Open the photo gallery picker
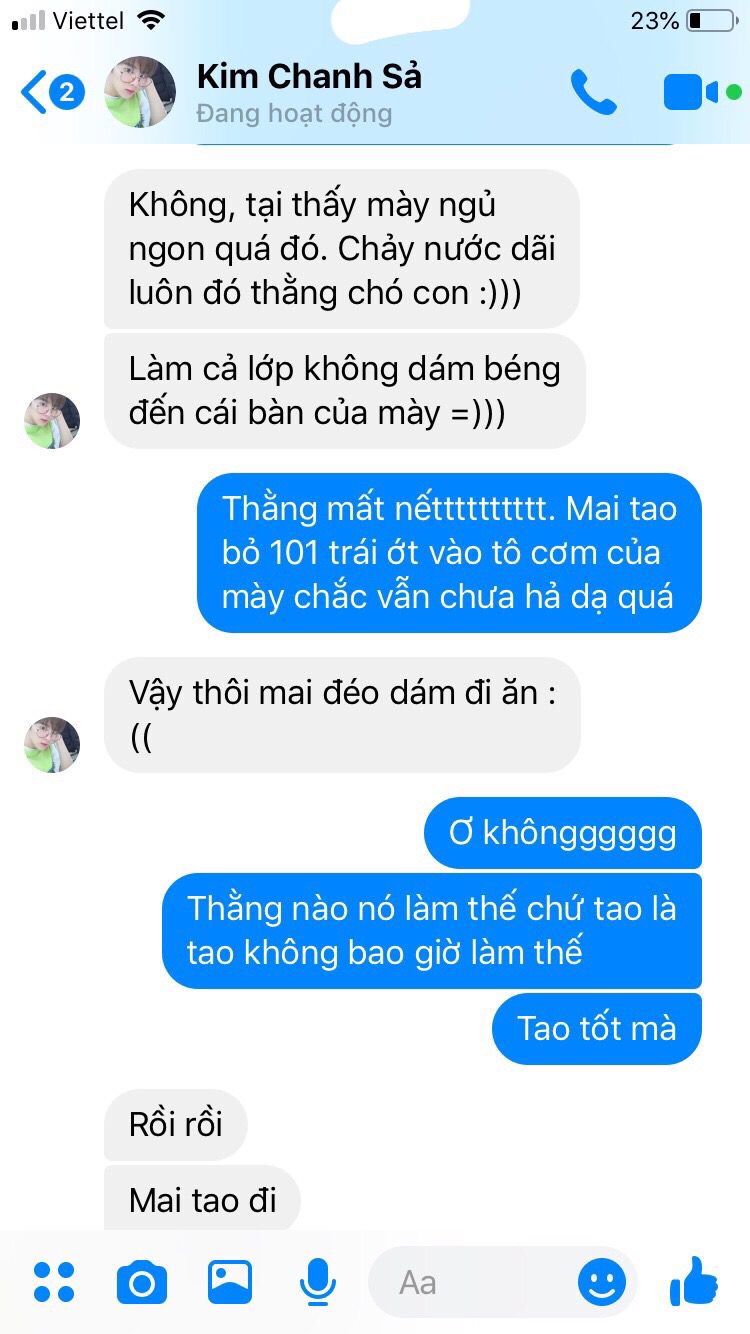750x1334 pixels. coord(230,1282)
